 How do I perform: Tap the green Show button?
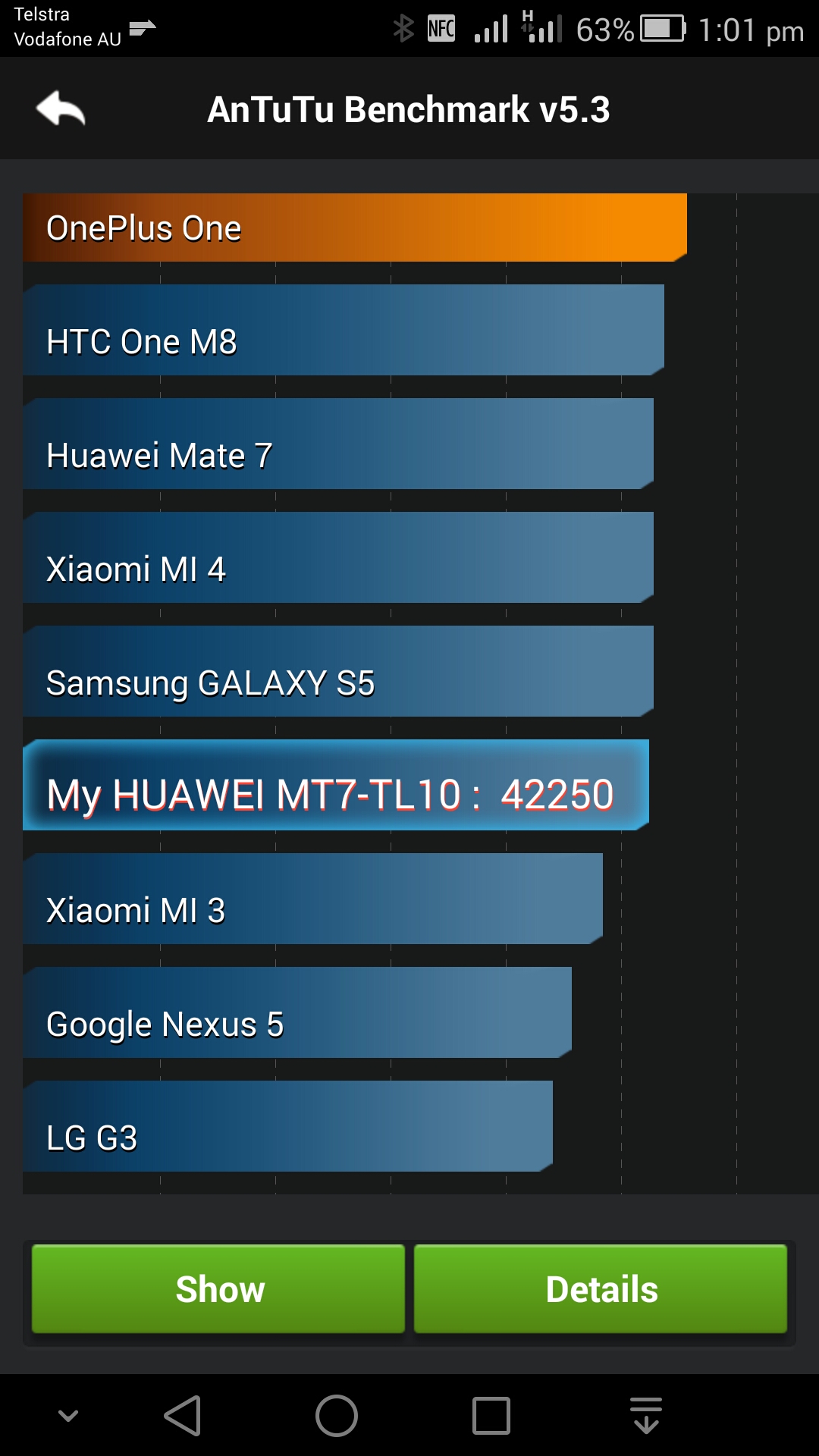[218, 1288]
